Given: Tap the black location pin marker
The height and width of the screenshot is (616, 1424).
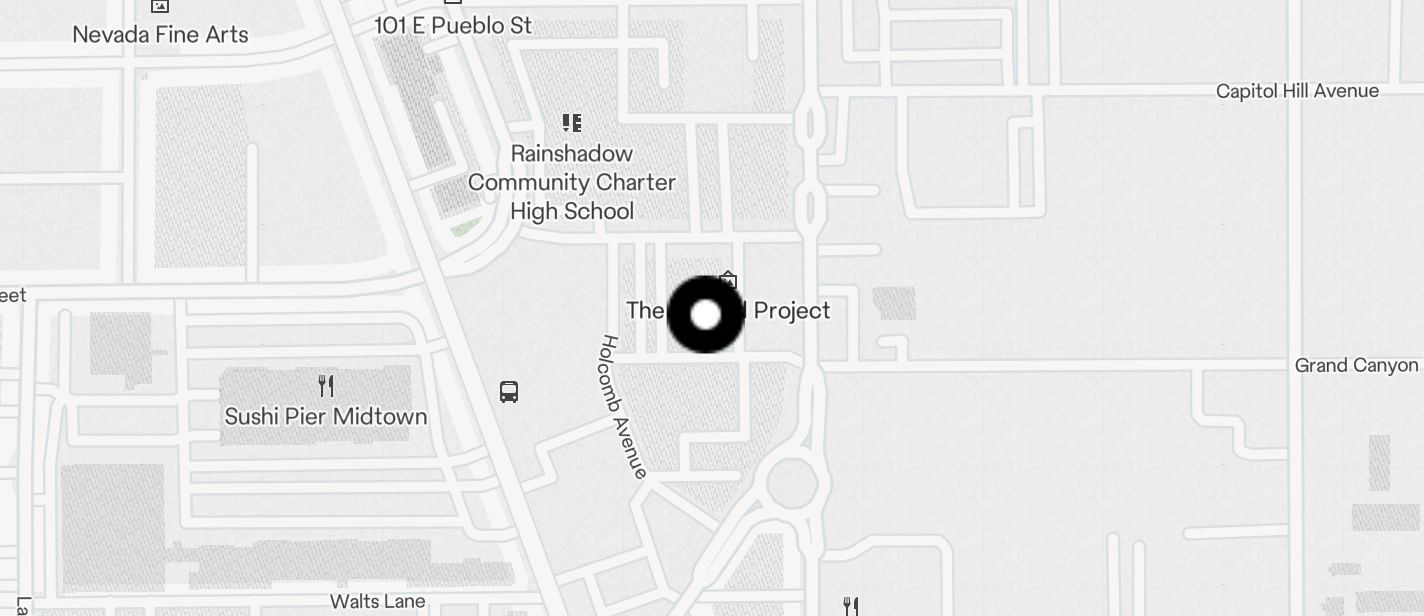Looking at the screenshot, I should point(705,314).
